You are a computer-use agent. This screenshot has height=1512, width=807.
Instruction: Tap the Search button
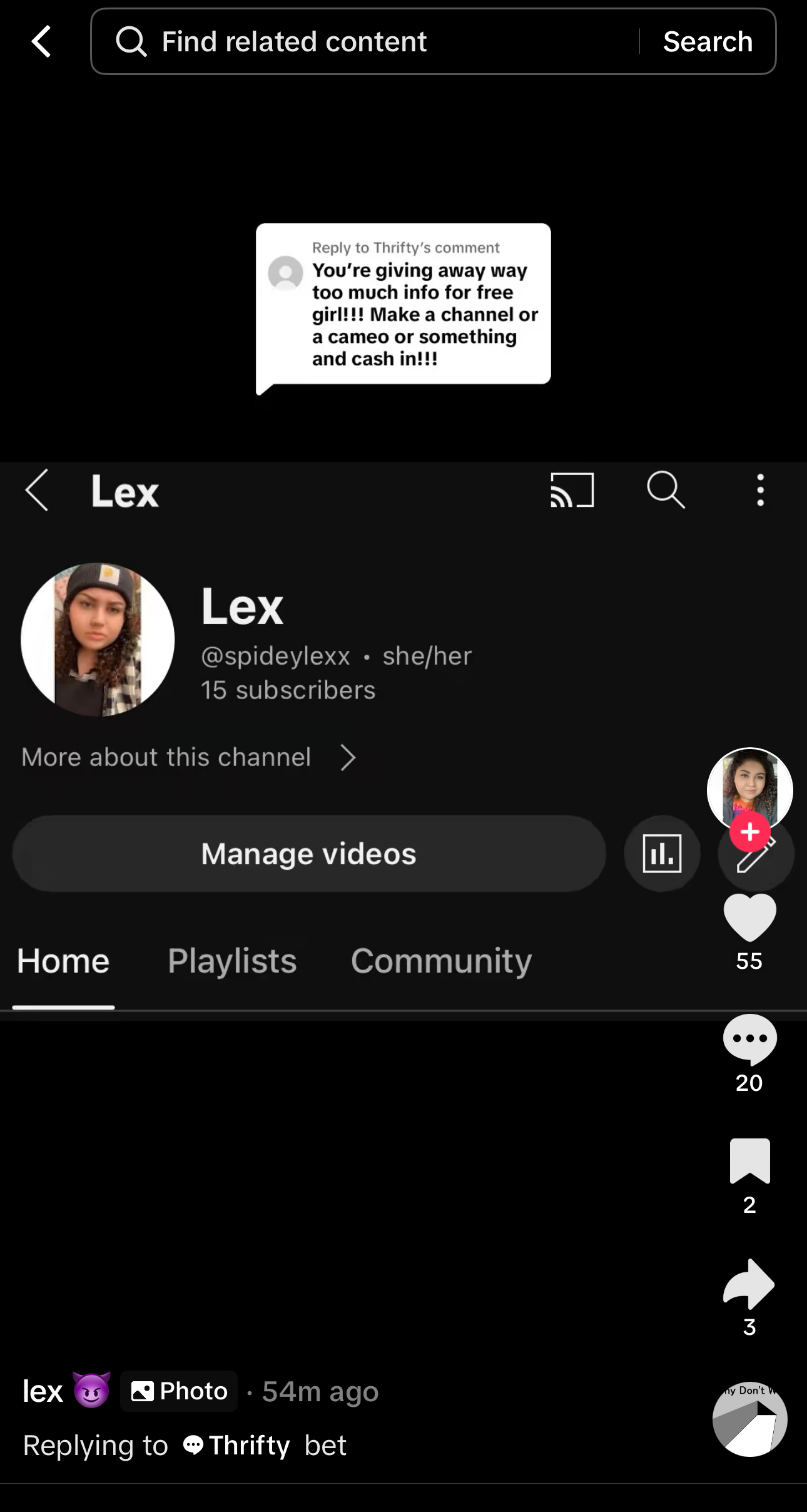pyautogui.click(x=708, y=41)
